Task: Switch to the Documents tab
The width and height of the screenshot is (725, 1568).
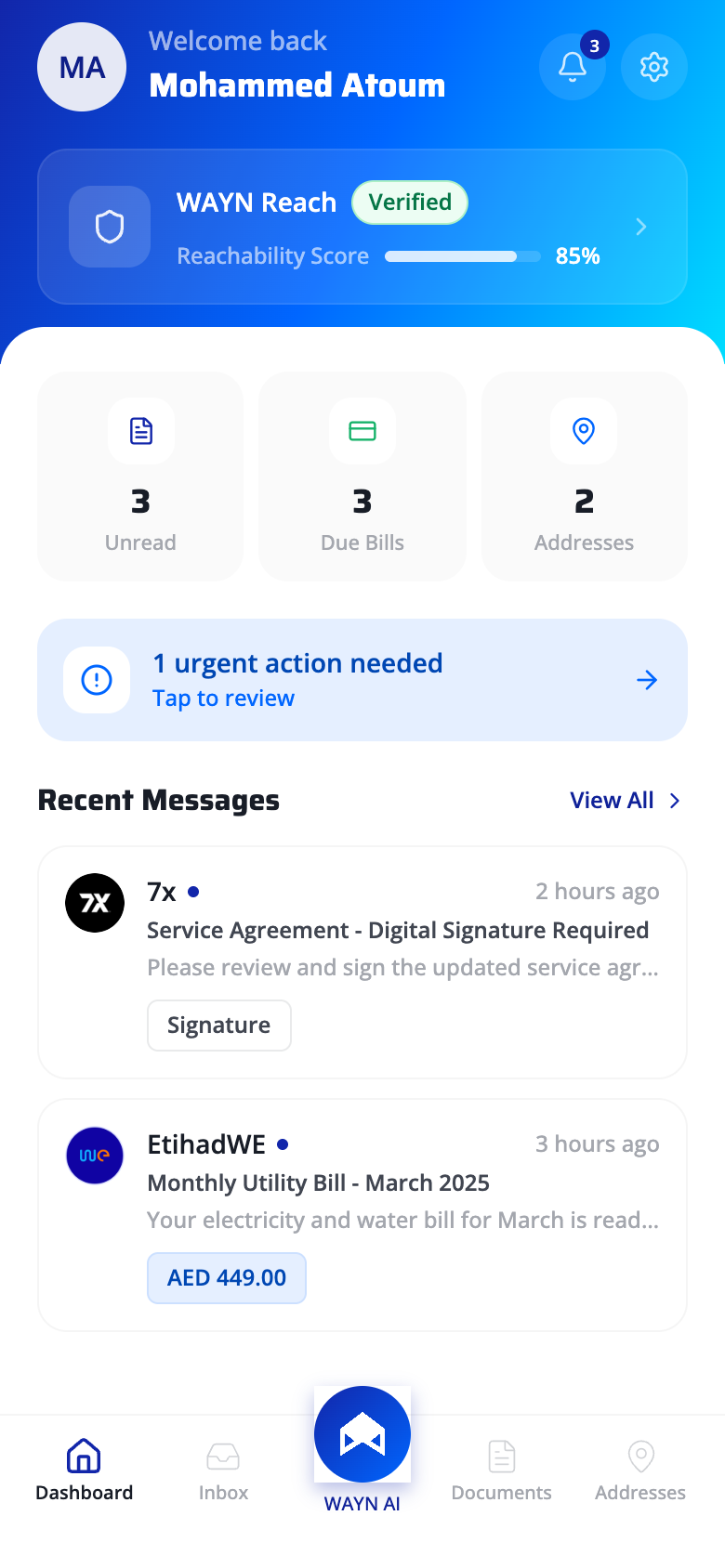Action: point(502,1470)
